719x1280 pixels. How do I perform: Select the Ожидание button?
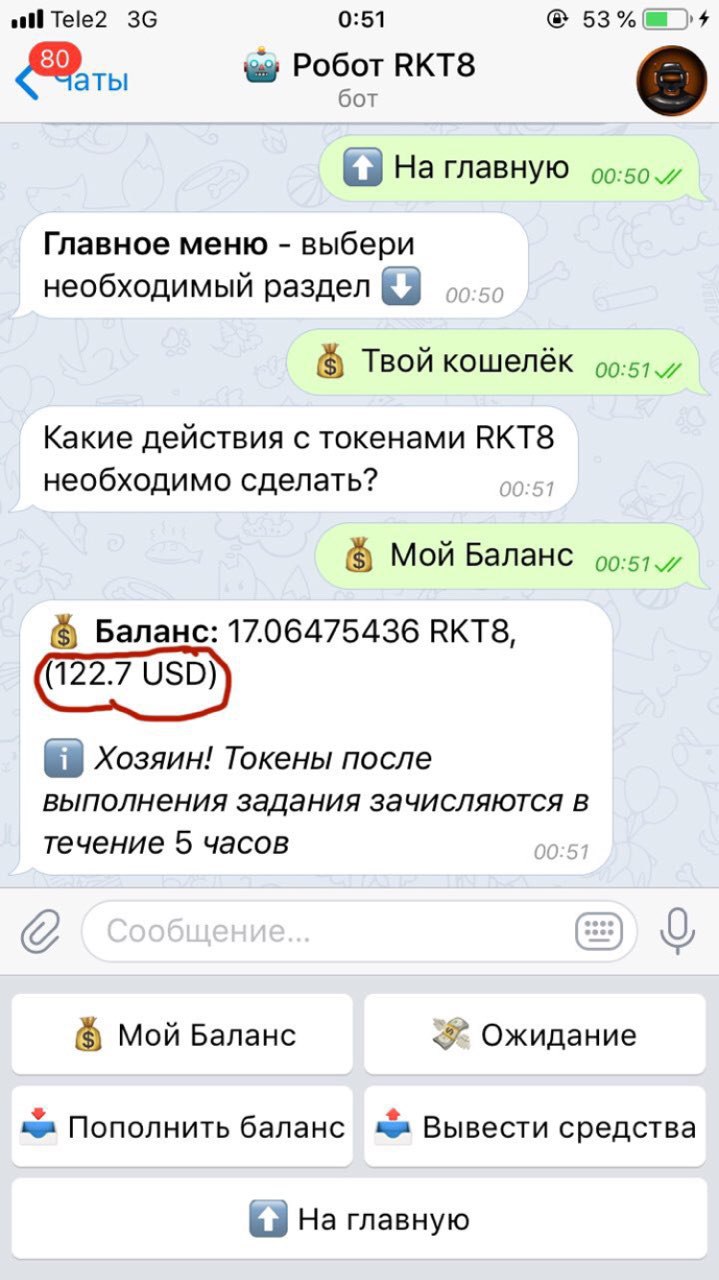point(536,1034)
